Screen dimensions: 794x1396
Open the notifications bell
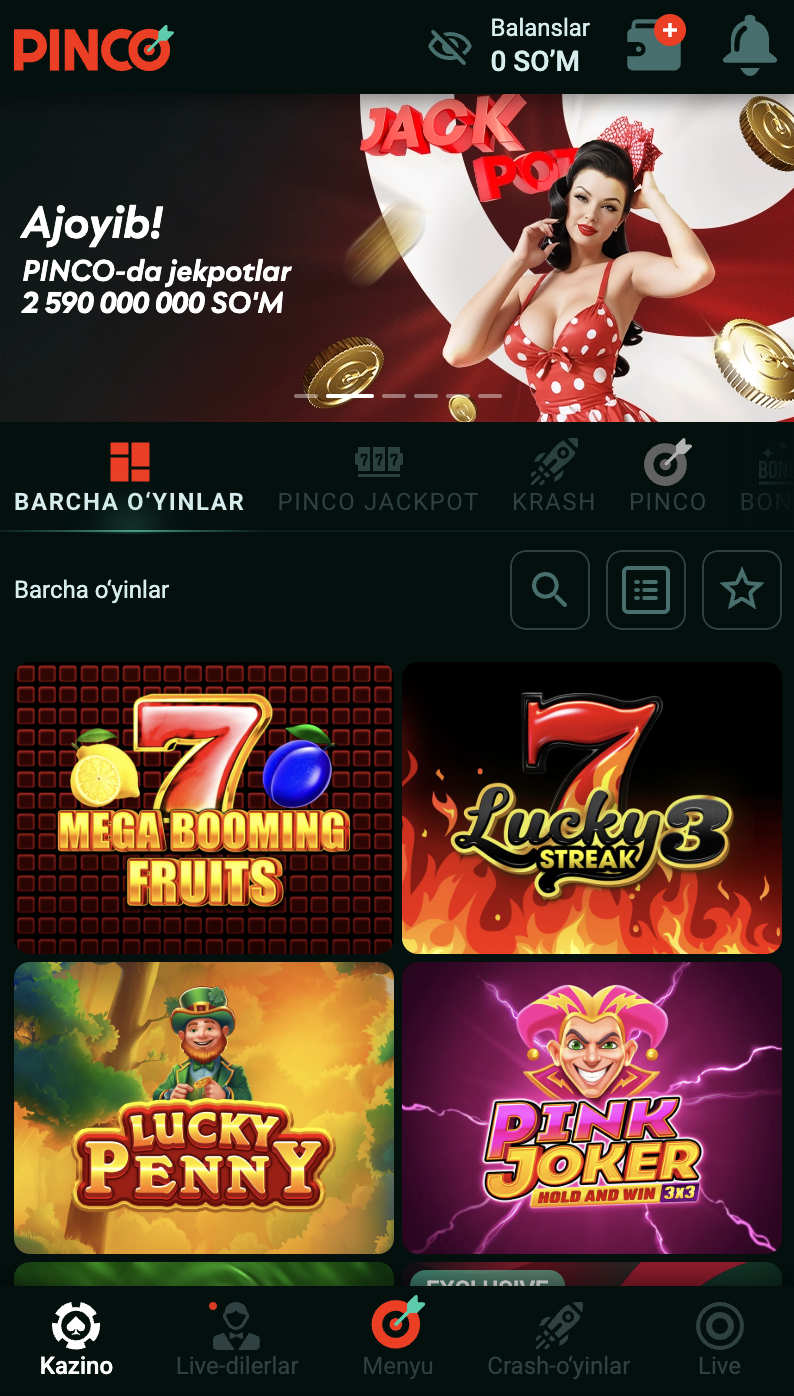749,46
